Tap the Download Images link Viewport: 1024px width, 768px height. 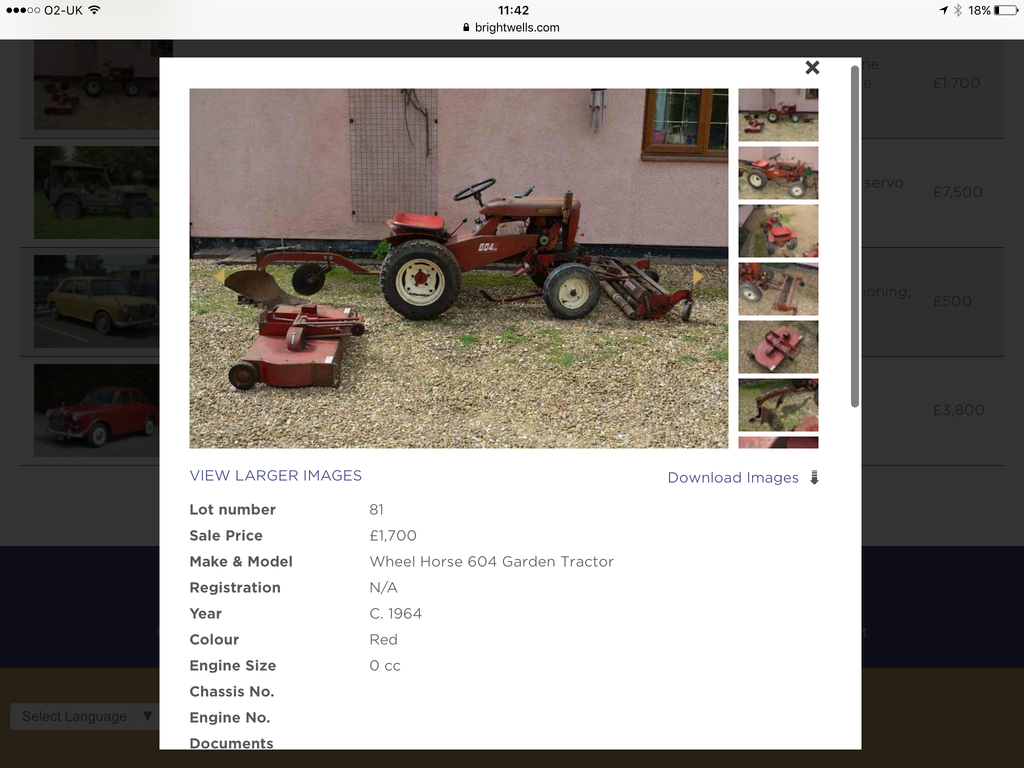[x=743, y=478]
